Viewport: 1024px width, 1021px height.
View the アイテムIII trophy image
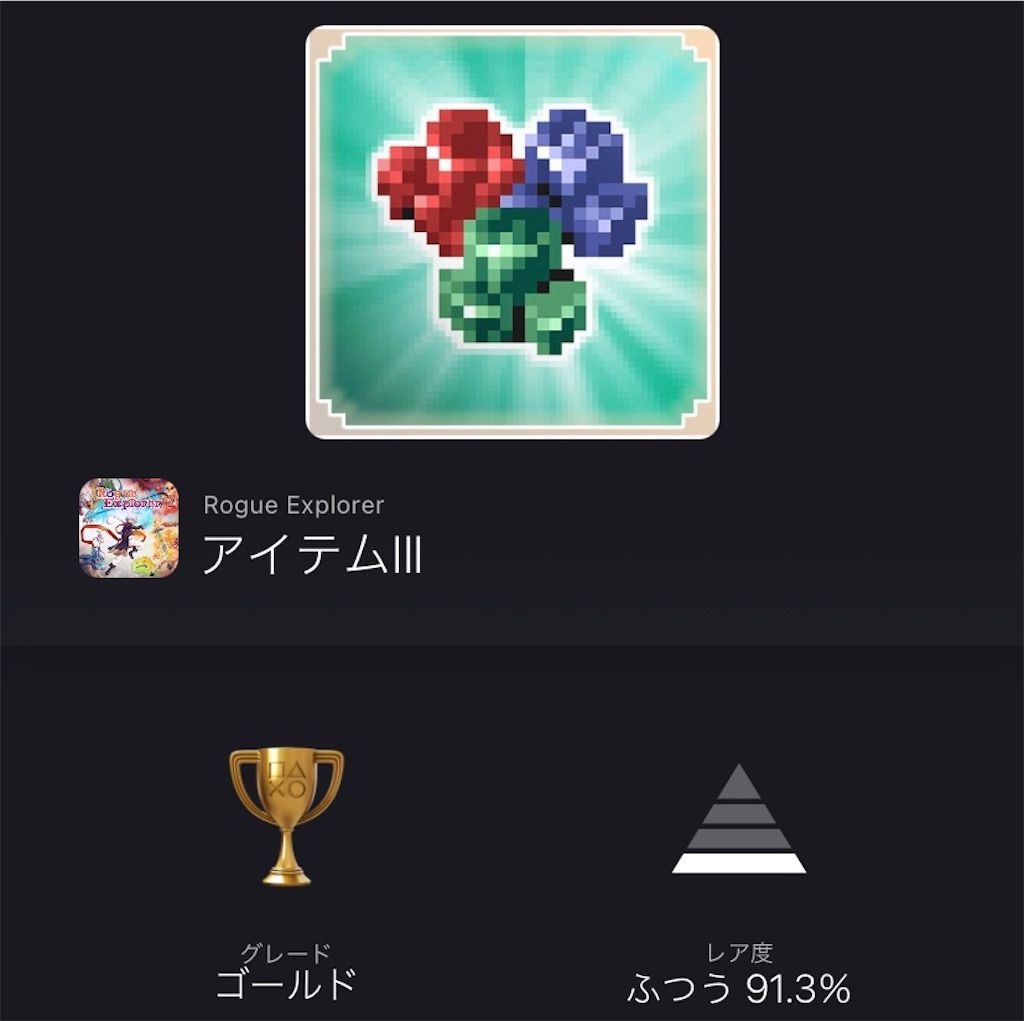[512, 232]
